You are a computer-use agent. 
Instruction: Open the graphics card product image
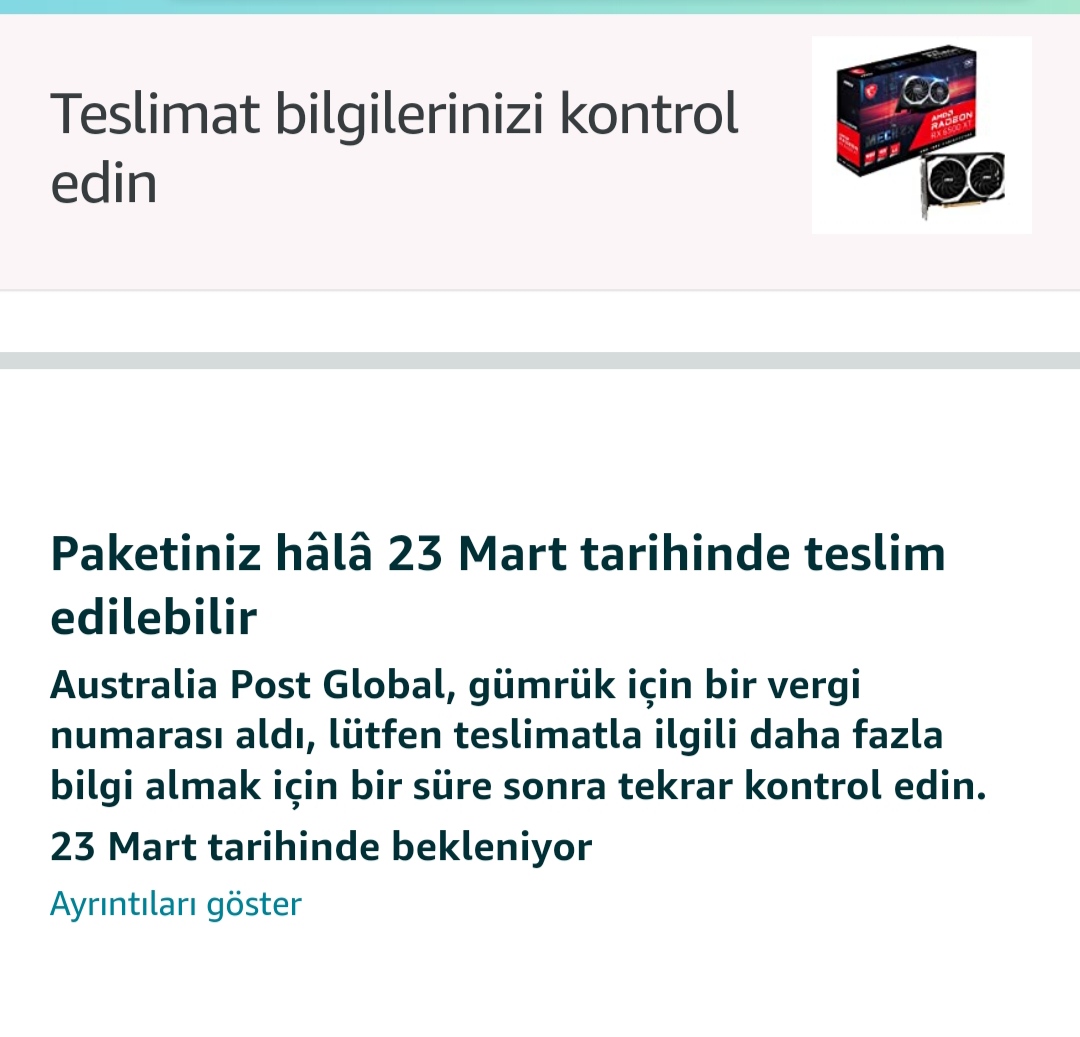tap(921, 135)
